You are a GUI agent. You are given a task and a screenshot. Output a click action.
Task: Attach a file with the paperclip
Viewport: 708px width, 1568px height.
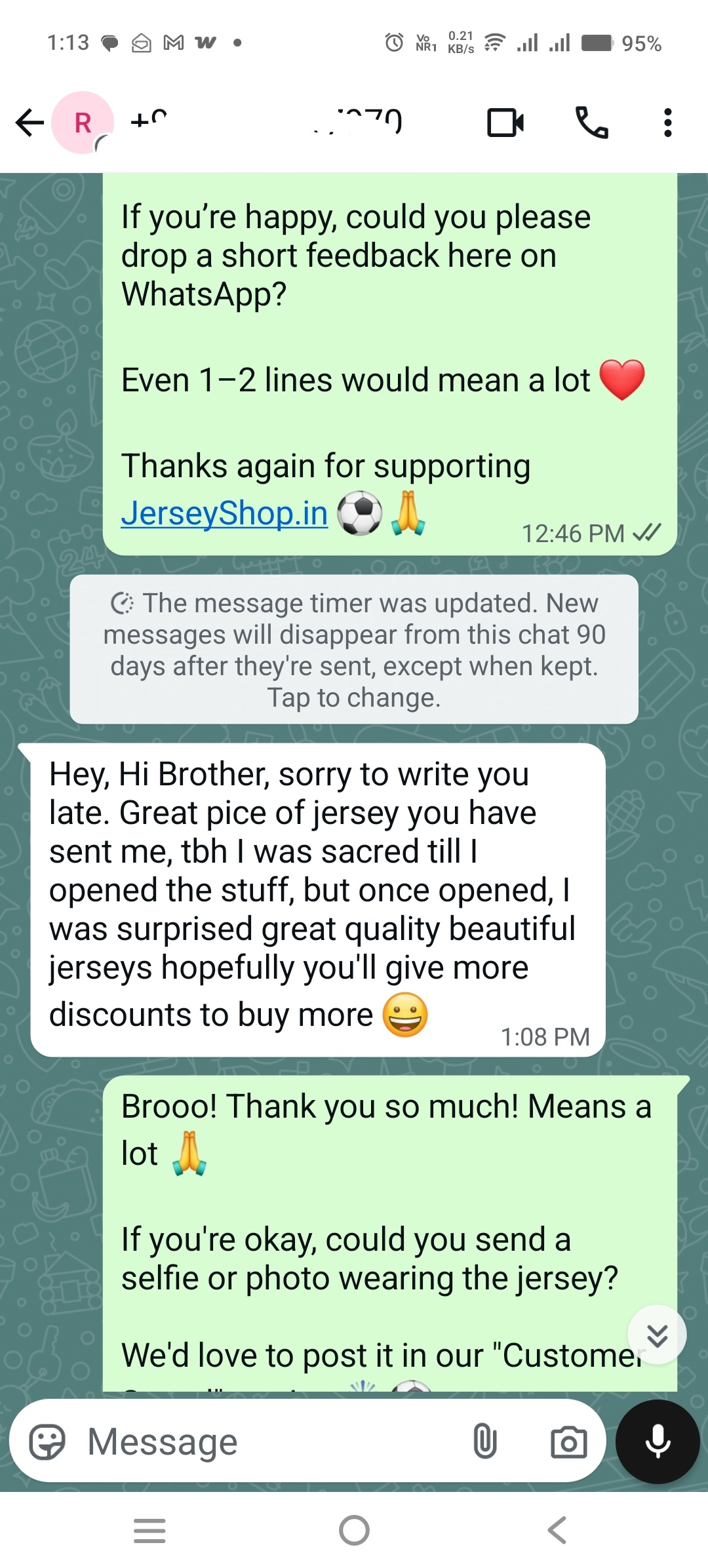485,1442
